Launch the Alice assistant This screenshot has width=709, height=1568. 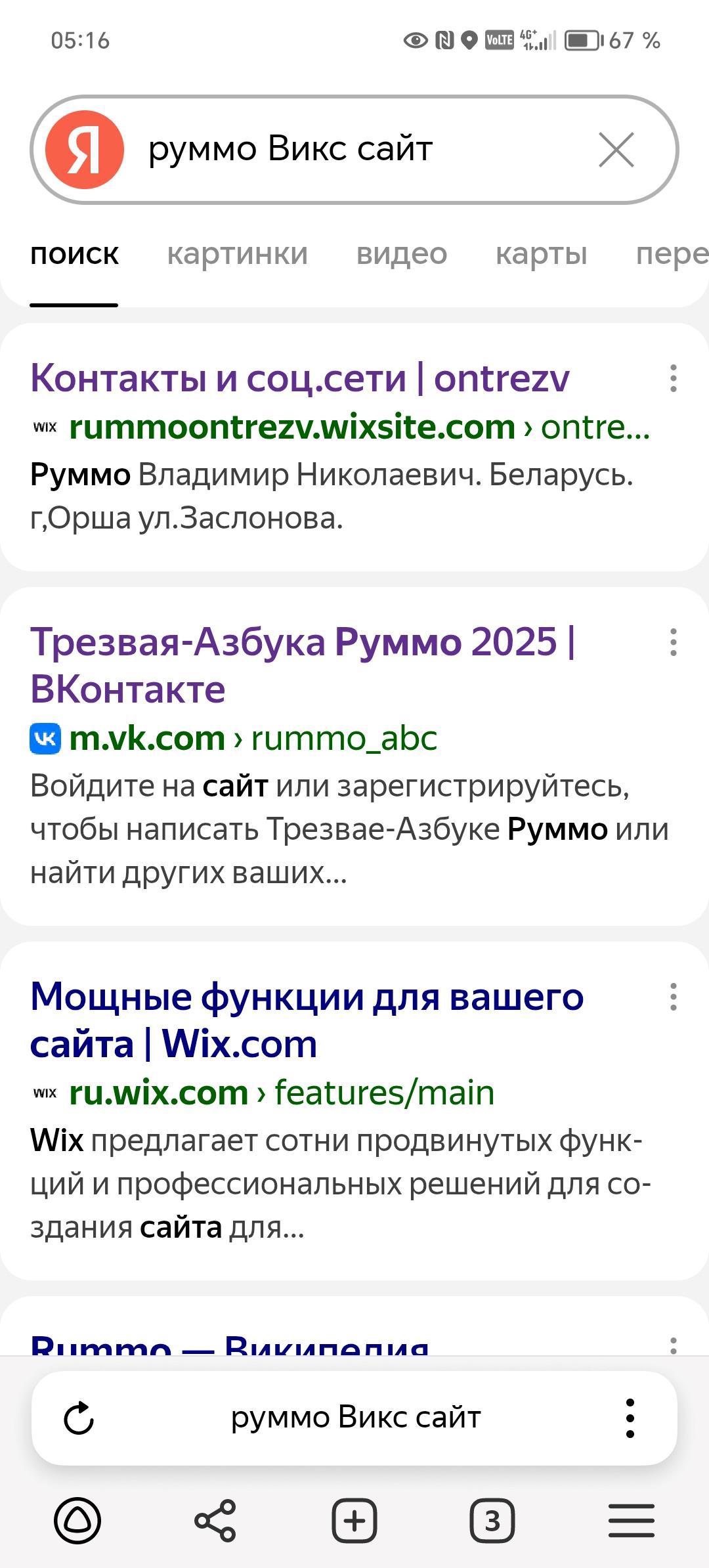pos(77,1520)
